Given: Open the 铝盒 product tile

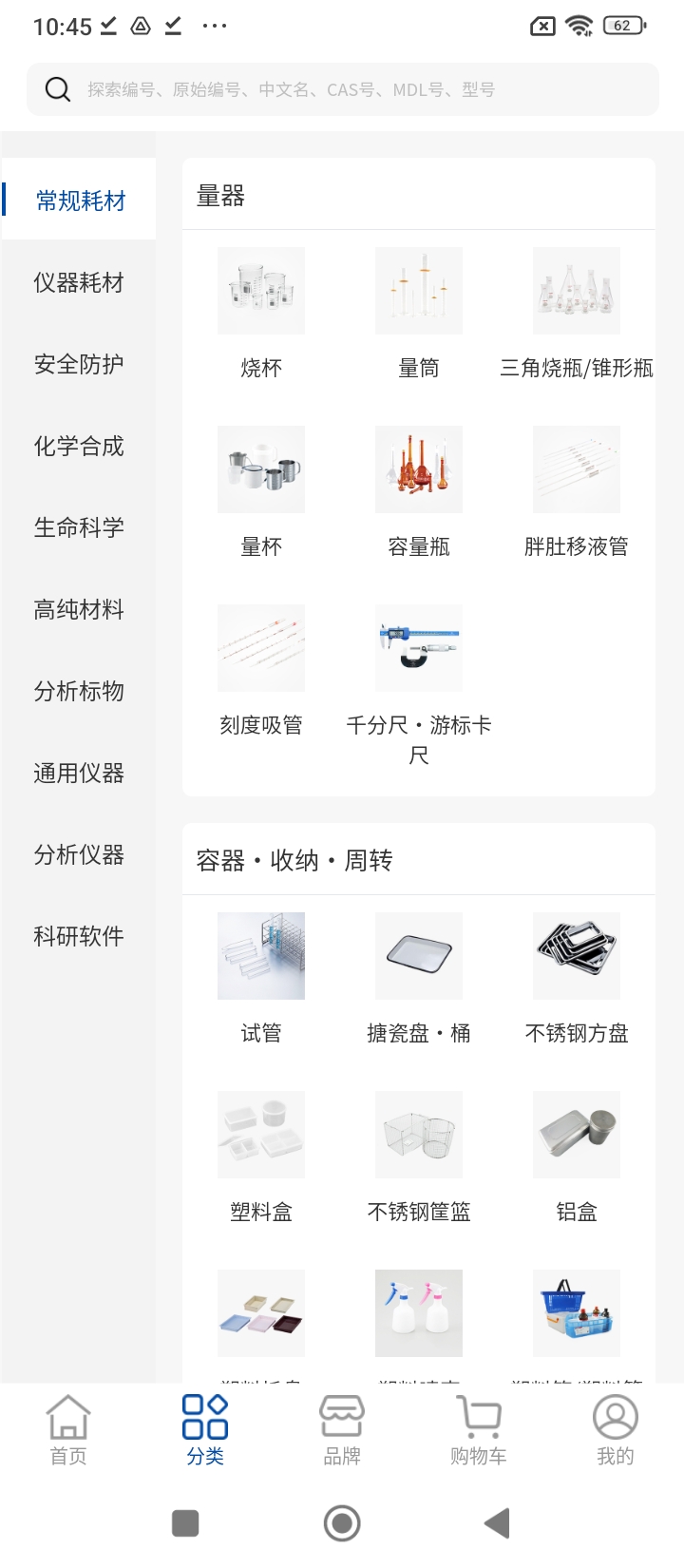Looking at the screenshot, I should [x=577, y=1157].
